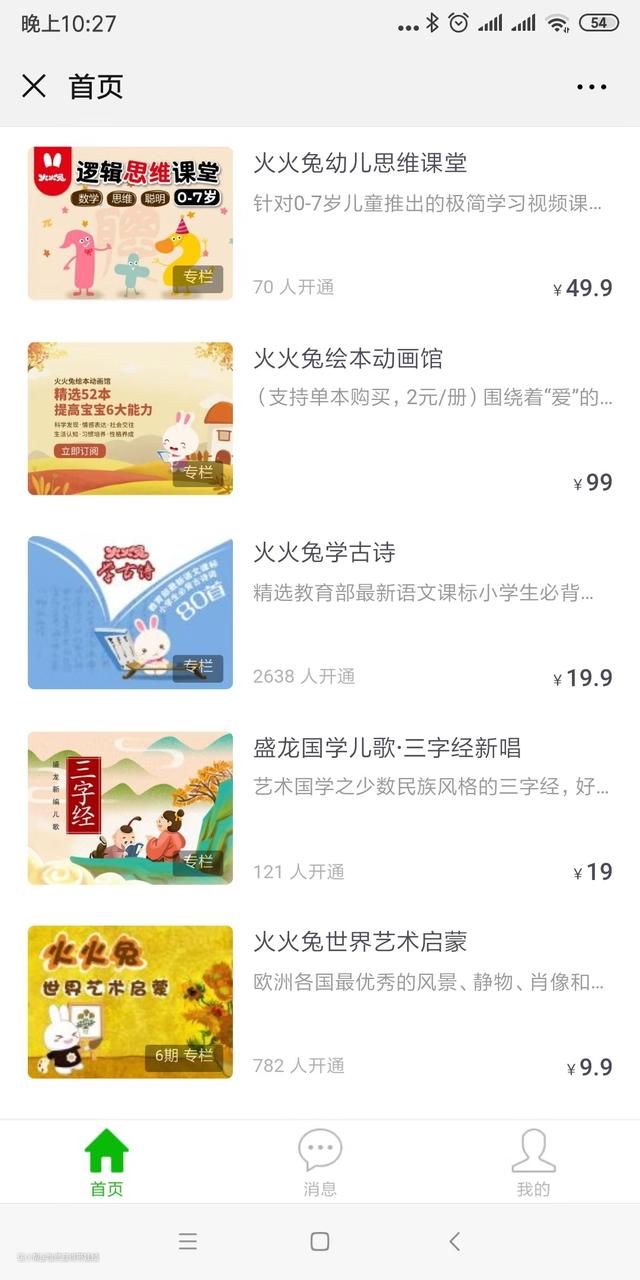This screenshot has width=640, height=1280.
Task: Open 火火兔学古诗 course
Action: tap(324, 552)
